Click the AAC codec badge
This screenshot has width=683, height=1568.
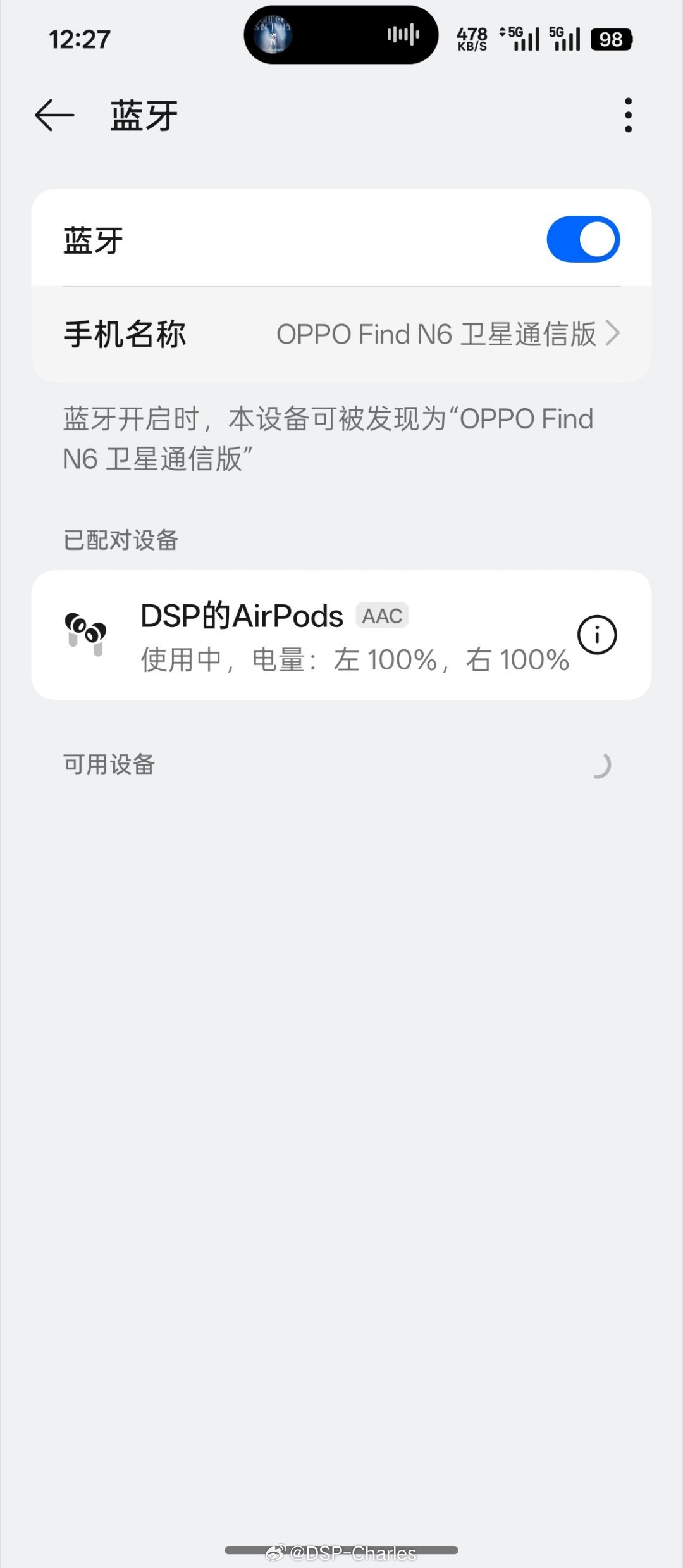pyautogui.click(x=382, y=614)
